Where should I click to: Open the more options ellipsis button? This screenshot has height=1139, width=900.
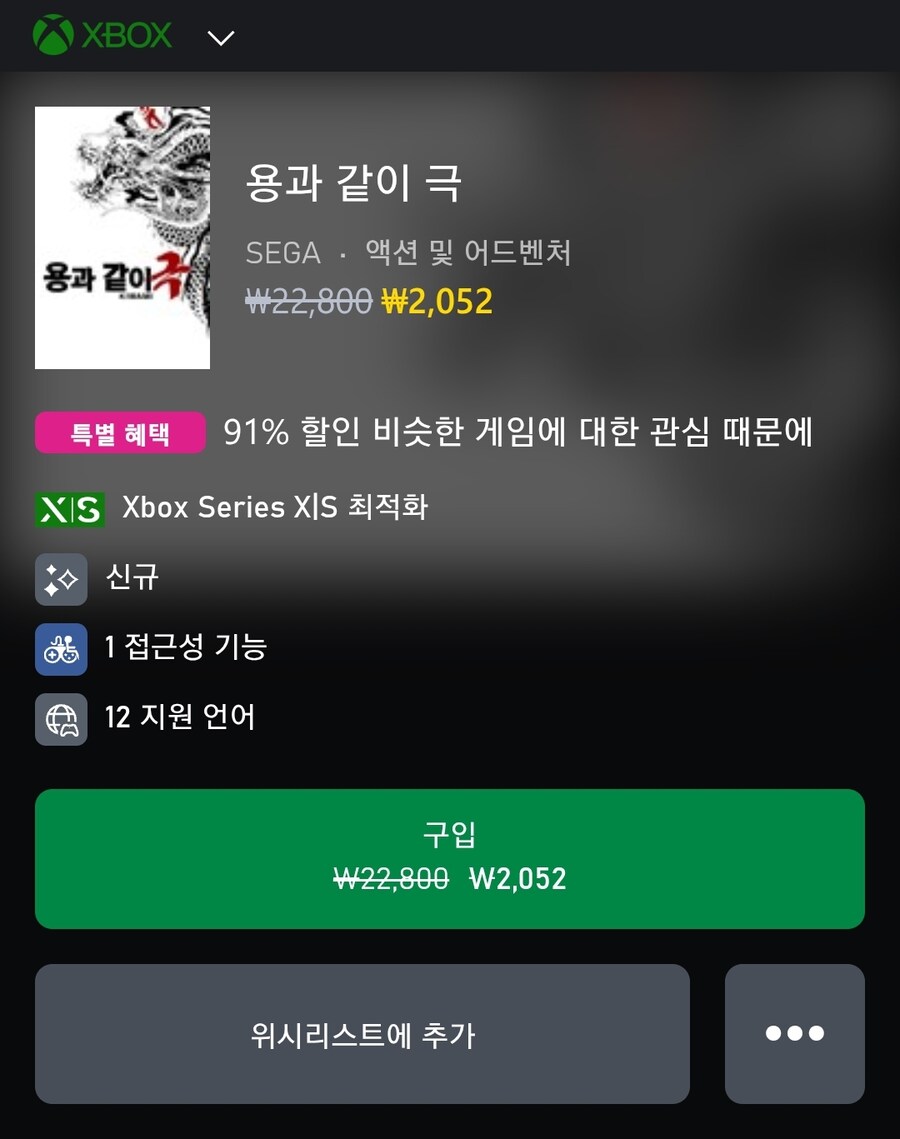click(795, 1034)
